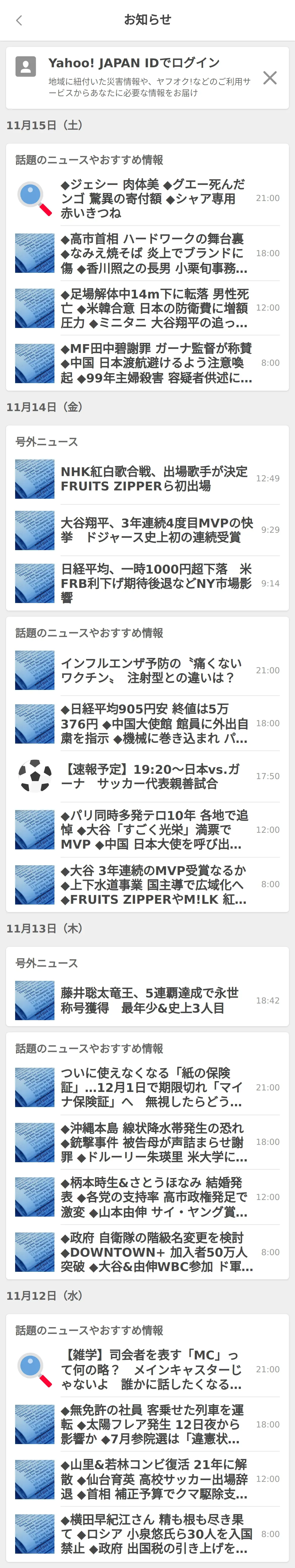
Task: Open the 日経平均905円安 news digest
Action: pos(152,723)
